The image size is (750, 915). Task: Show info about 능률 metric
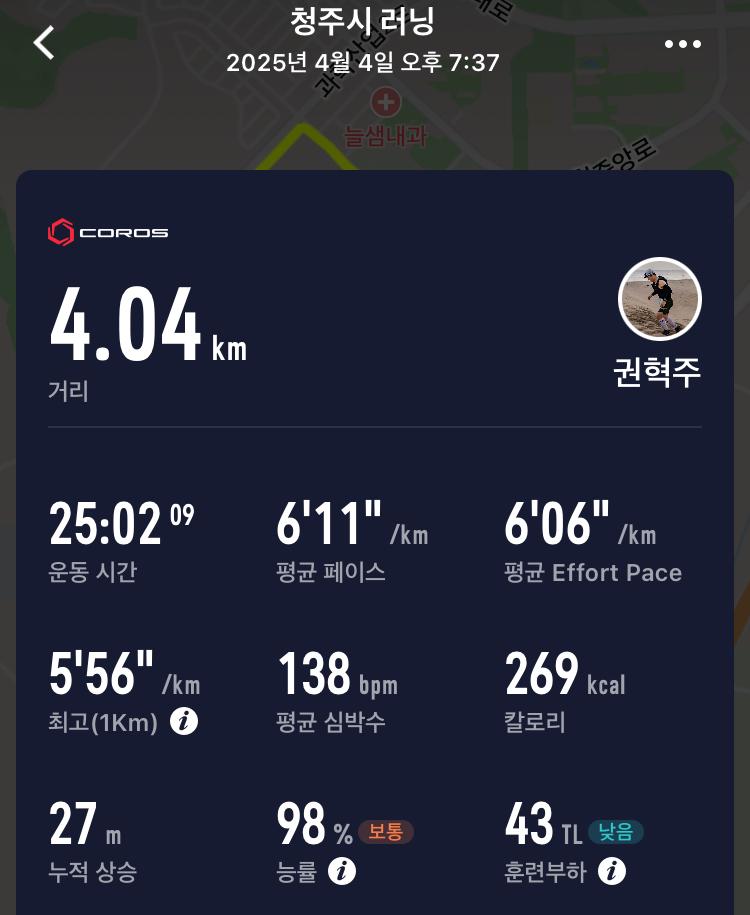[x=342, y=871]
